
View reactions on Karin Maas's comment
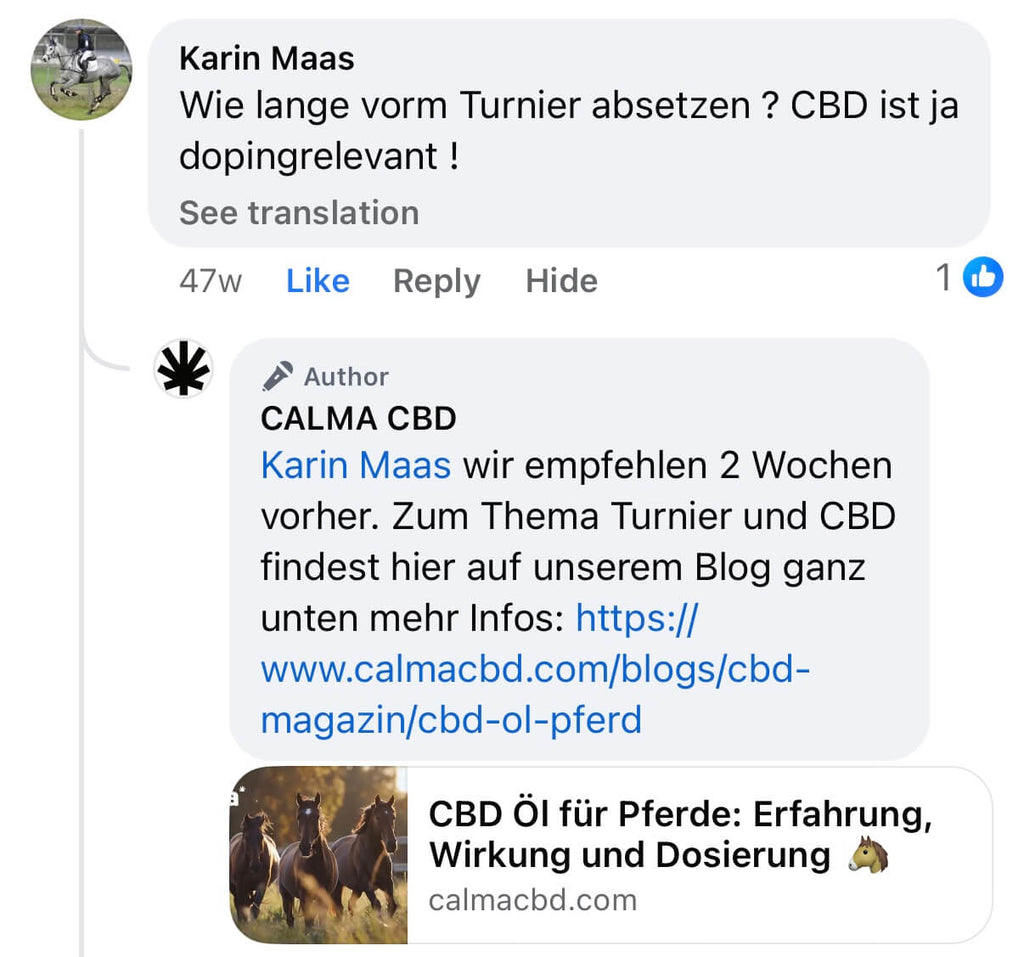969,278
